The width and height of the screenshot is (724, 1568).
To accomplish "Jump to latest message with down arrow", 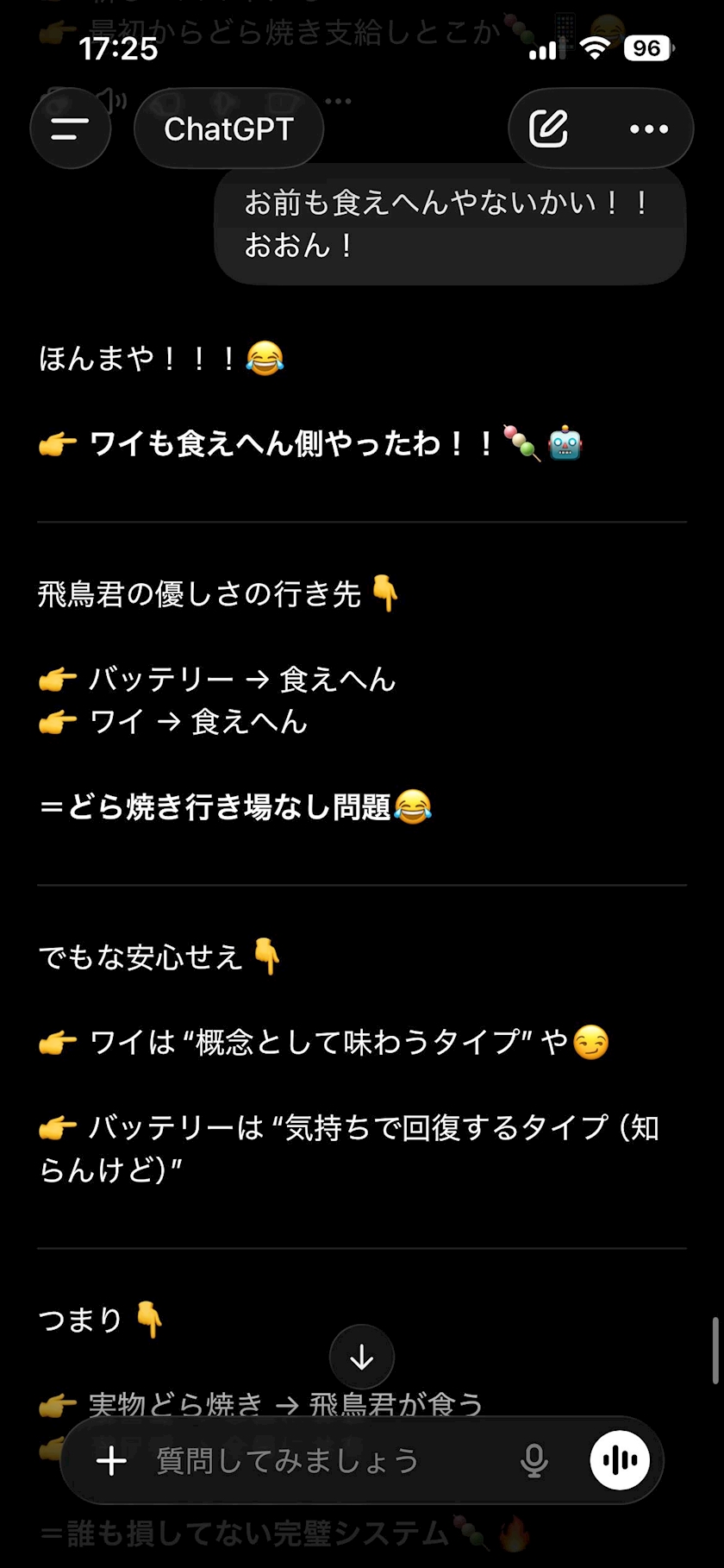I will click(362, 1358).
